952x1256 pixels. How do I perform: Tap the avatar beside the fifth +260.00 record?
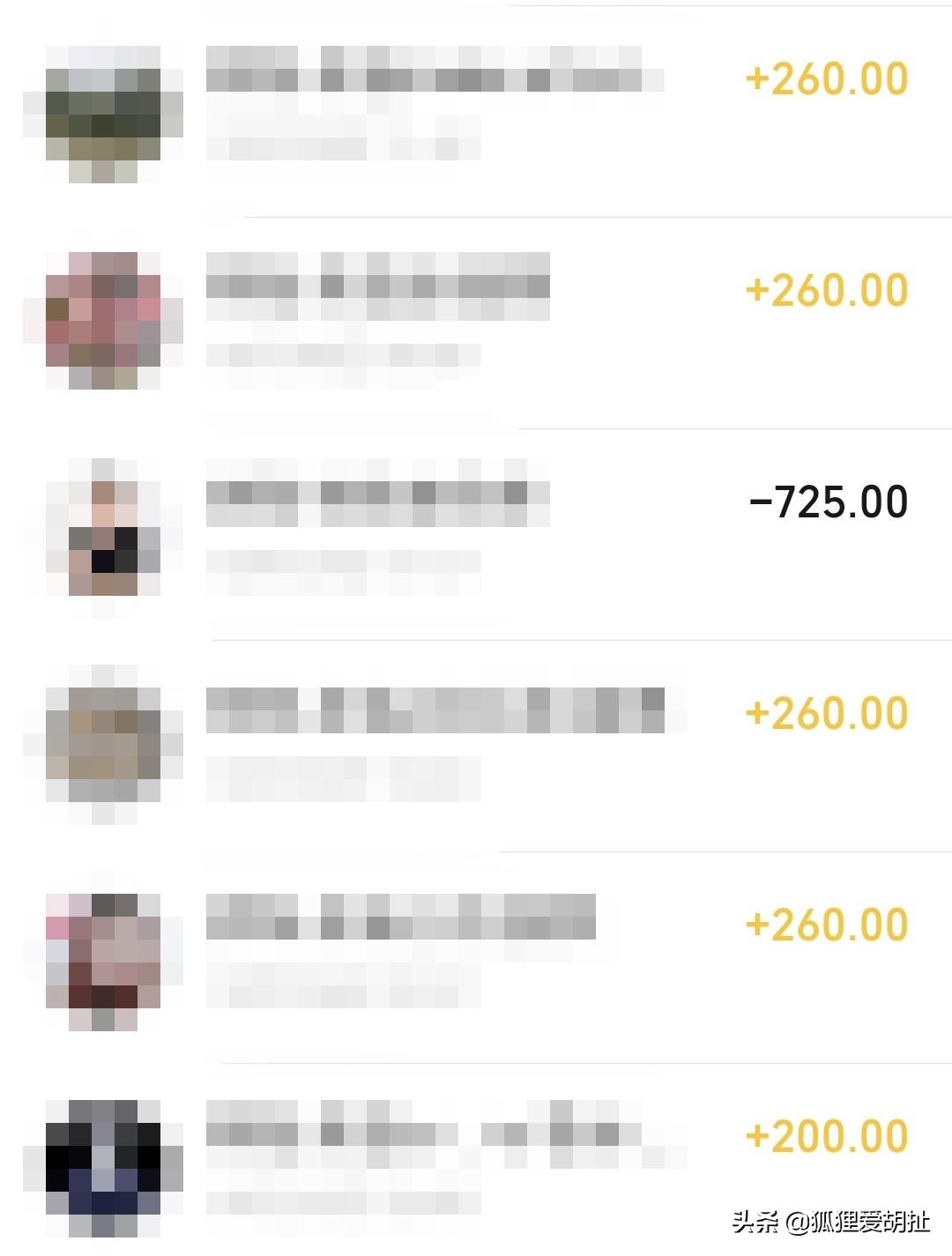coord(106,952)
